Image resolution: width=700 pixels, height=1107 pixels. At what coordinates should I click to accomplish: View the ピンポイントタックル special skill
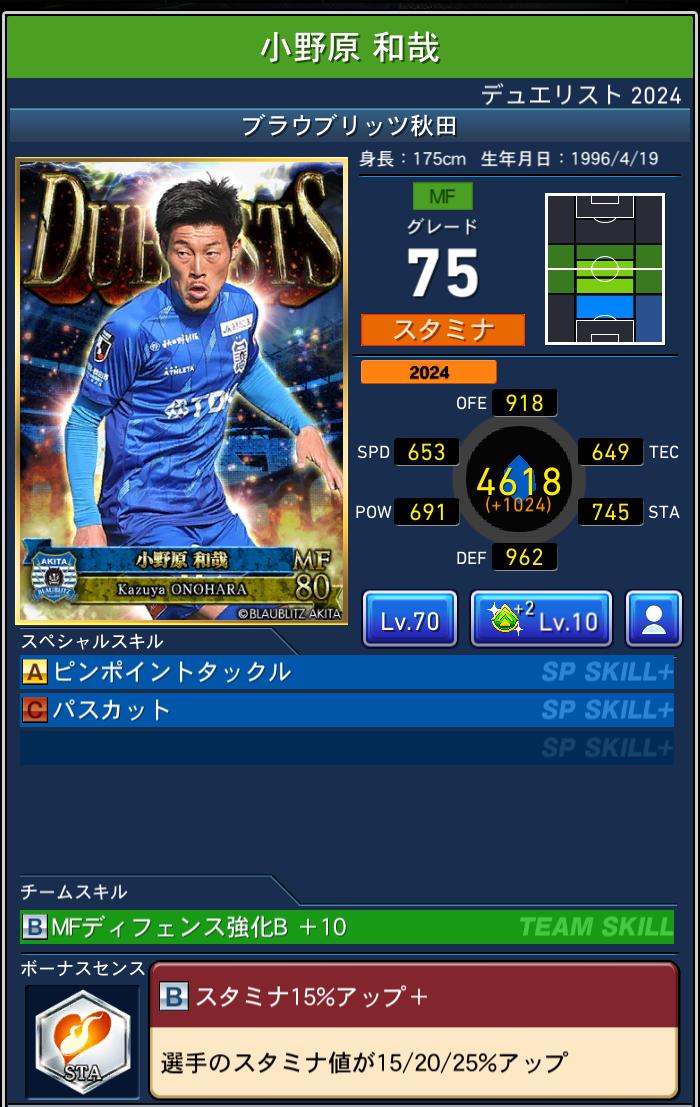click(346, 672)
